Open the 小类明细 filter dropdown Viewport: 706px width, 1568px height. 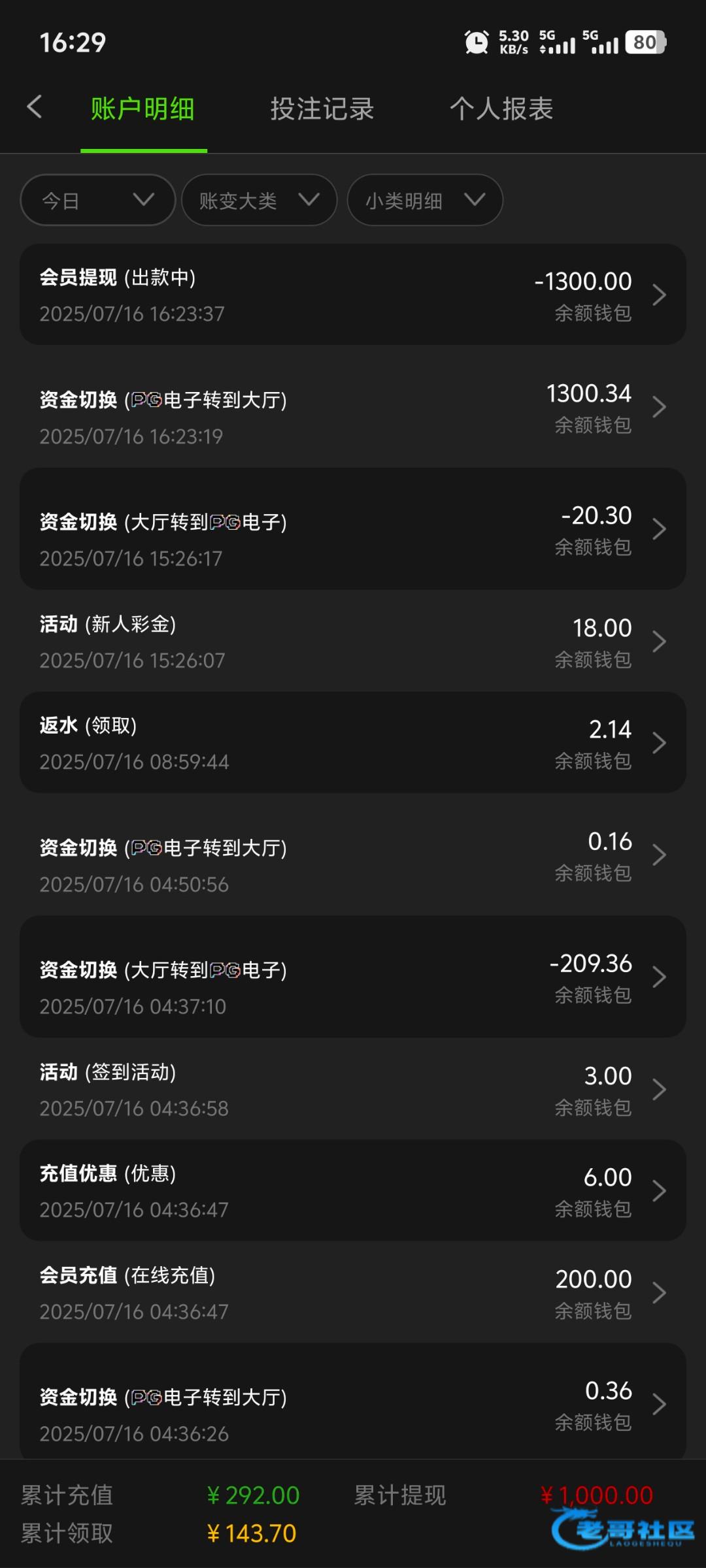425,201
